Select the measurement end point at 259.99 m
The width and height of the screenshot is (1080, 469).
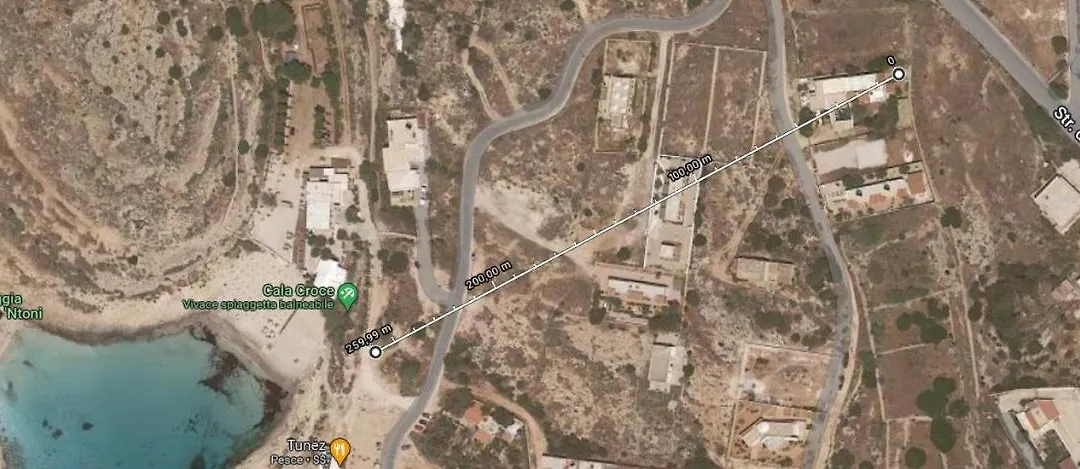[376, 352]
